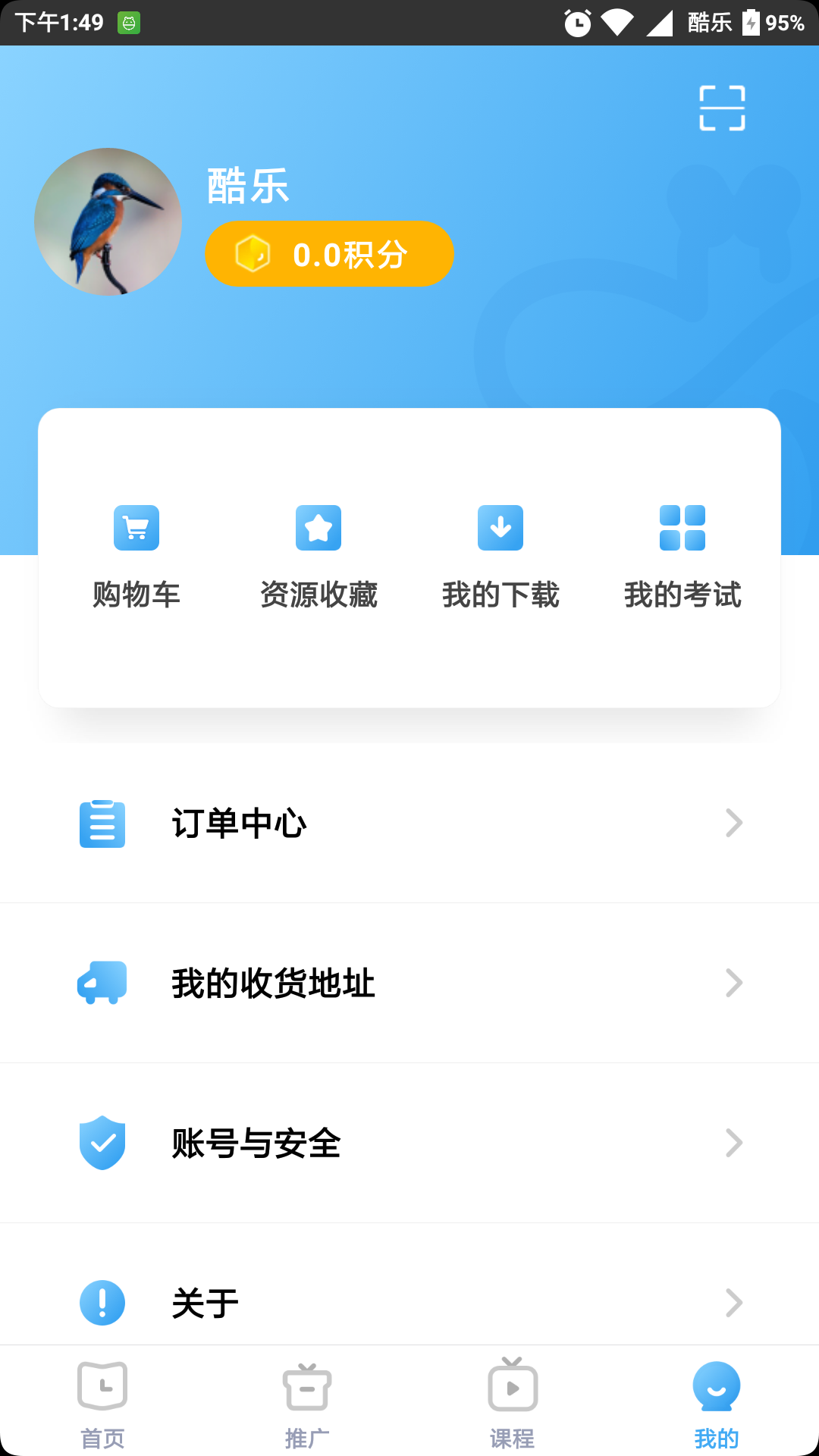Image resolution: width=819 pixels, height=1456 pixels.
Task: Expand the 关于 row chevron
Action: (732, 1303)
